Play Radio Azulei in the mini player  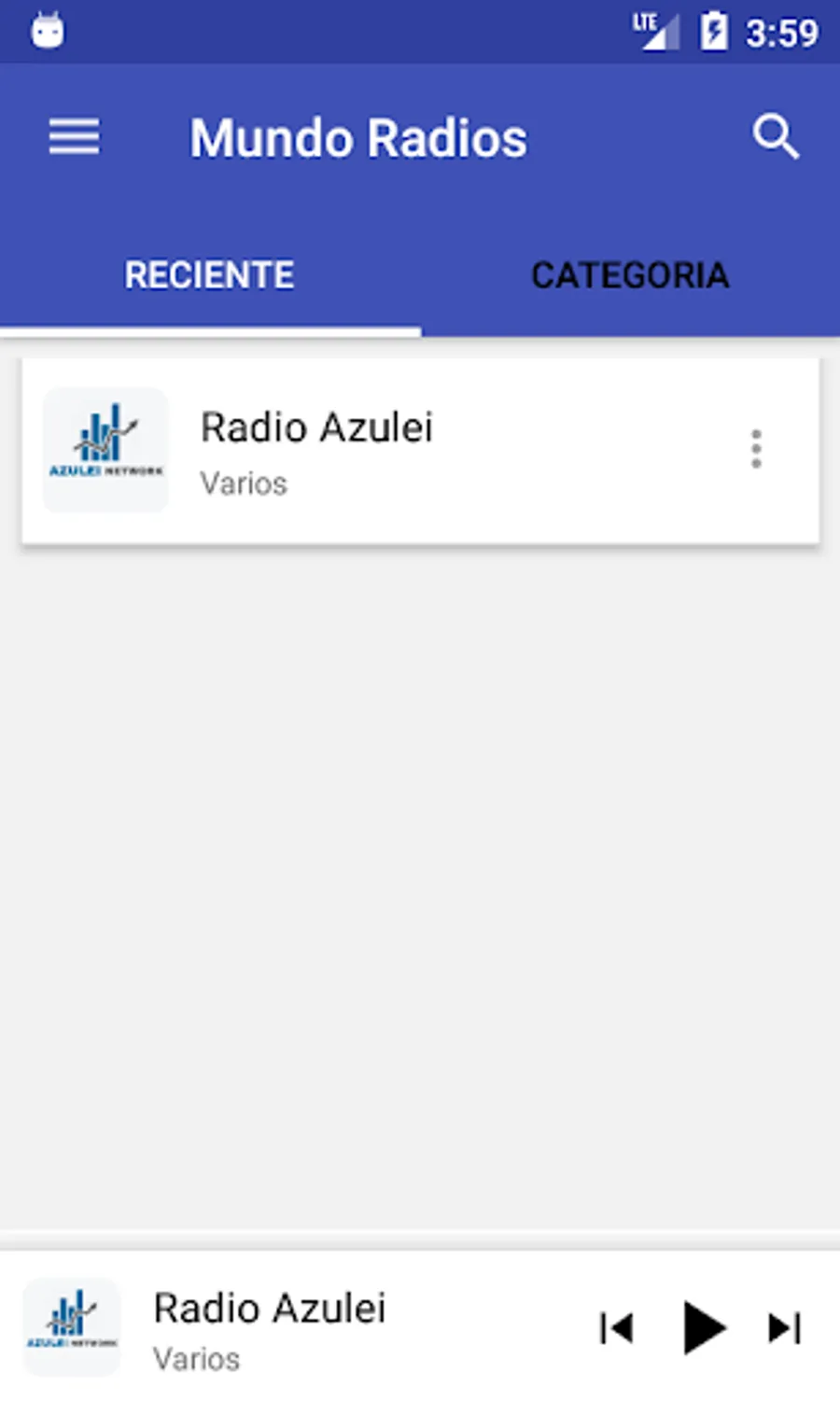coord(703,1326)
